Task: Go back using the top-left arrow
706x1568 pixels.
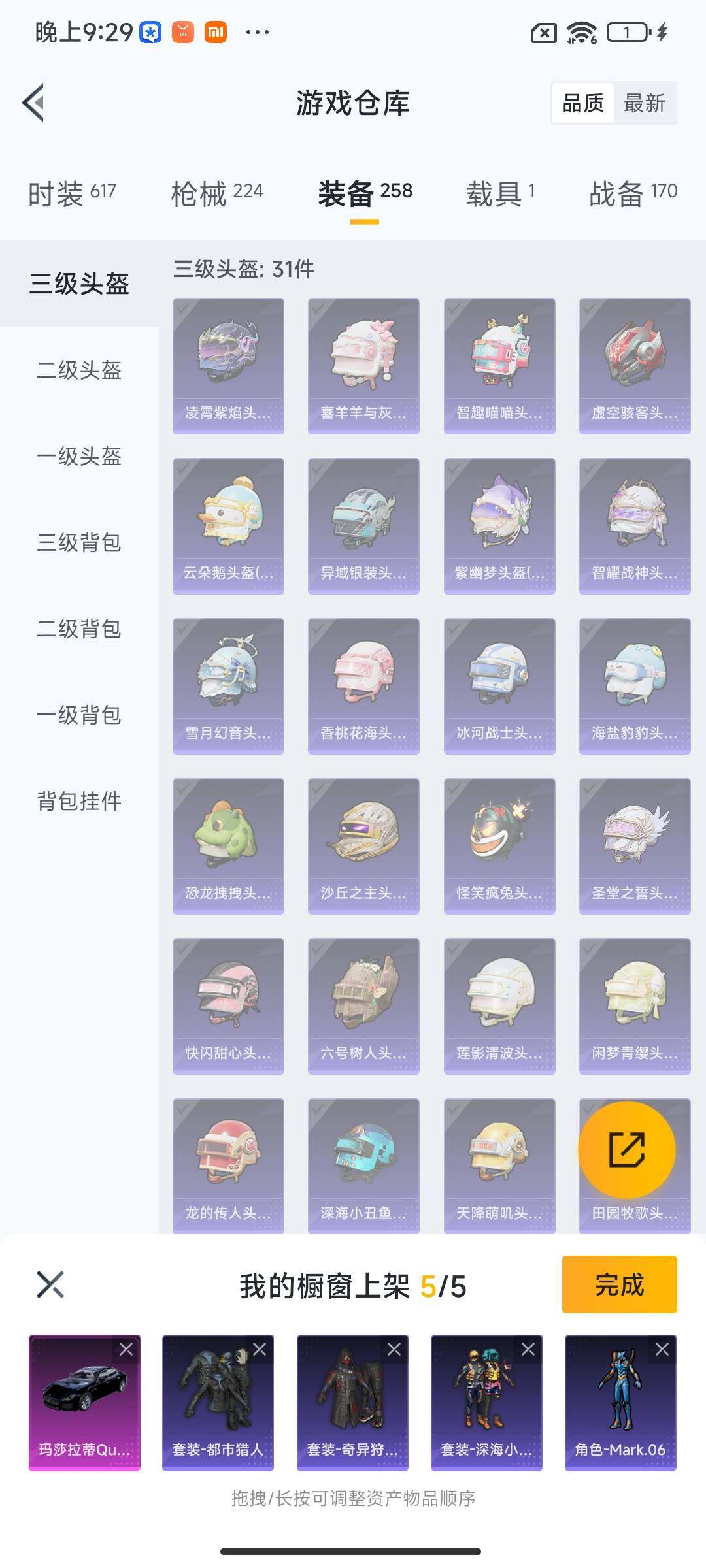Action: coord(34,103)
